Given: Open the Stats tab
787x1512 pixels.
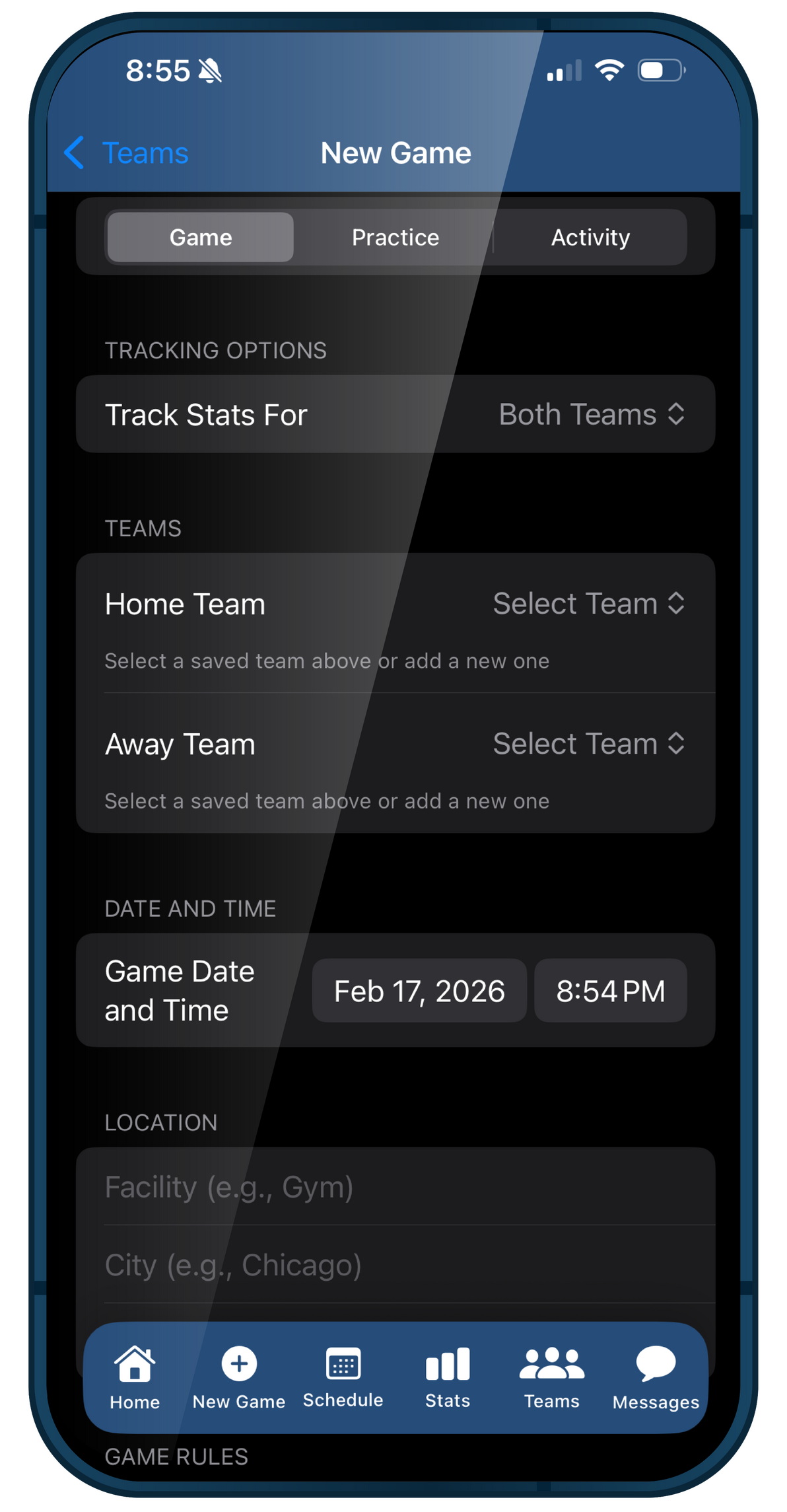Looking at the screenshot, I should point(448,1377).
